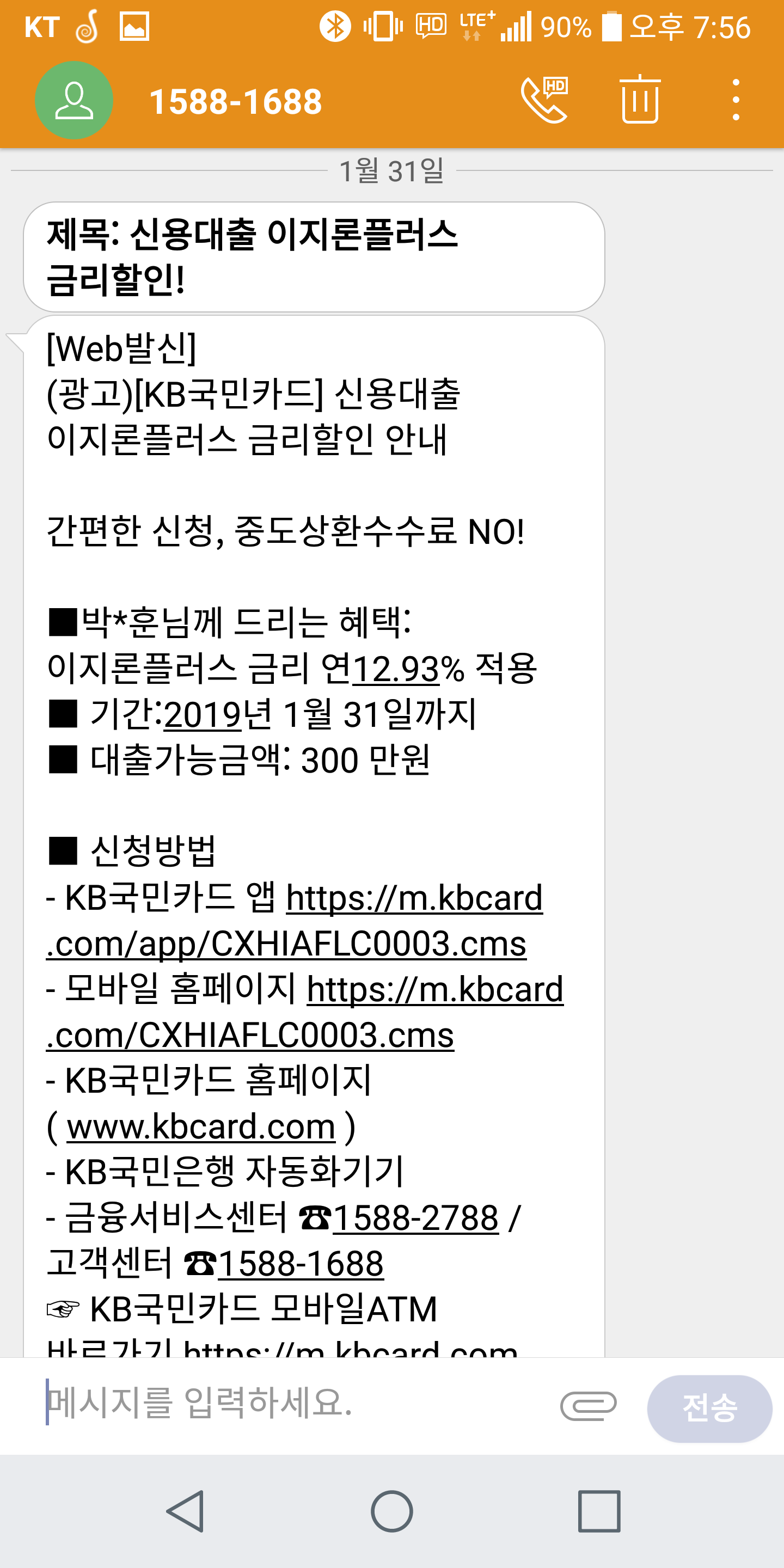Dial 고객센터 number 1588-1688 in the message
The height and width of the screenshot is (1568, 784).
(301, 1264)
